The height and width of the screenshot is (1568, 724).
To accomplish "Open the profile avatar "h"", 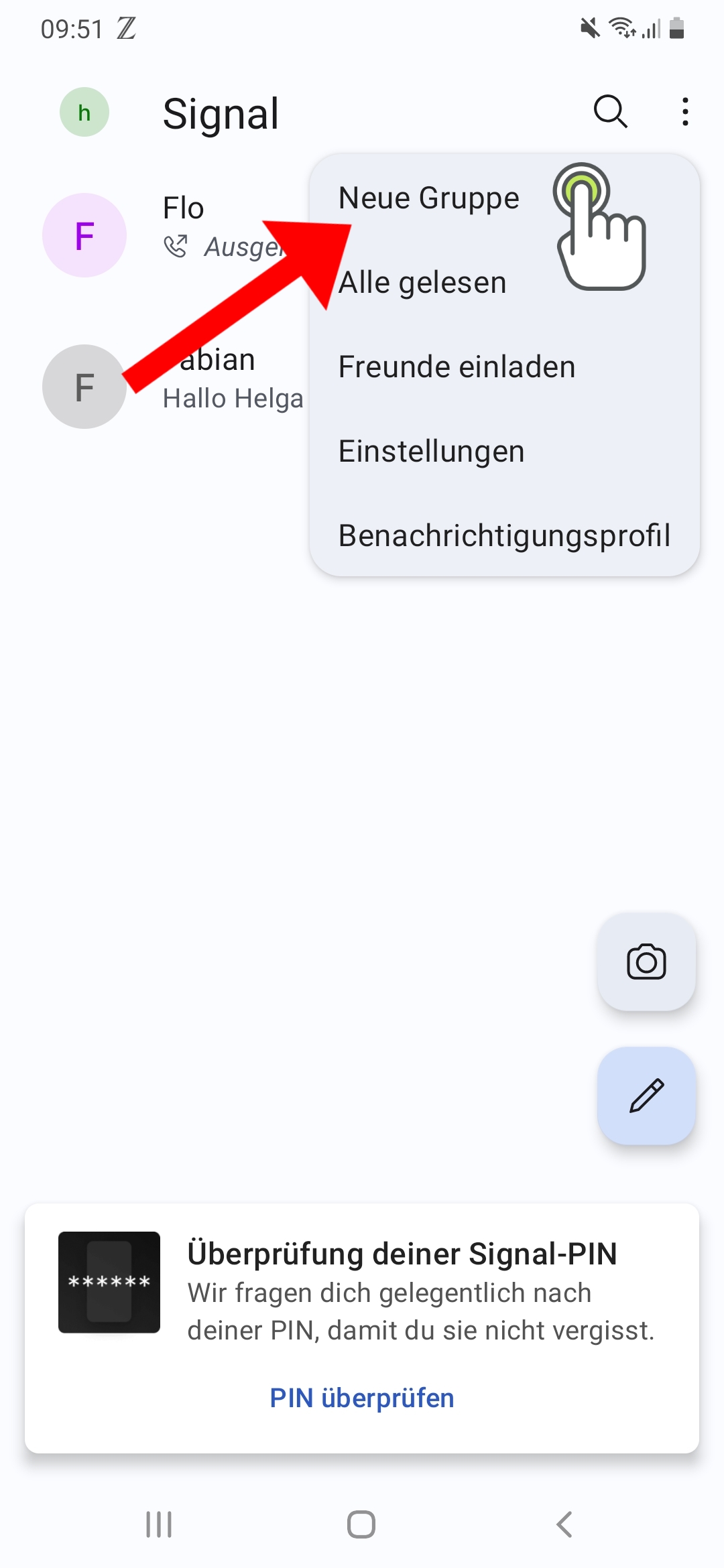I will (x=84, y=112).
